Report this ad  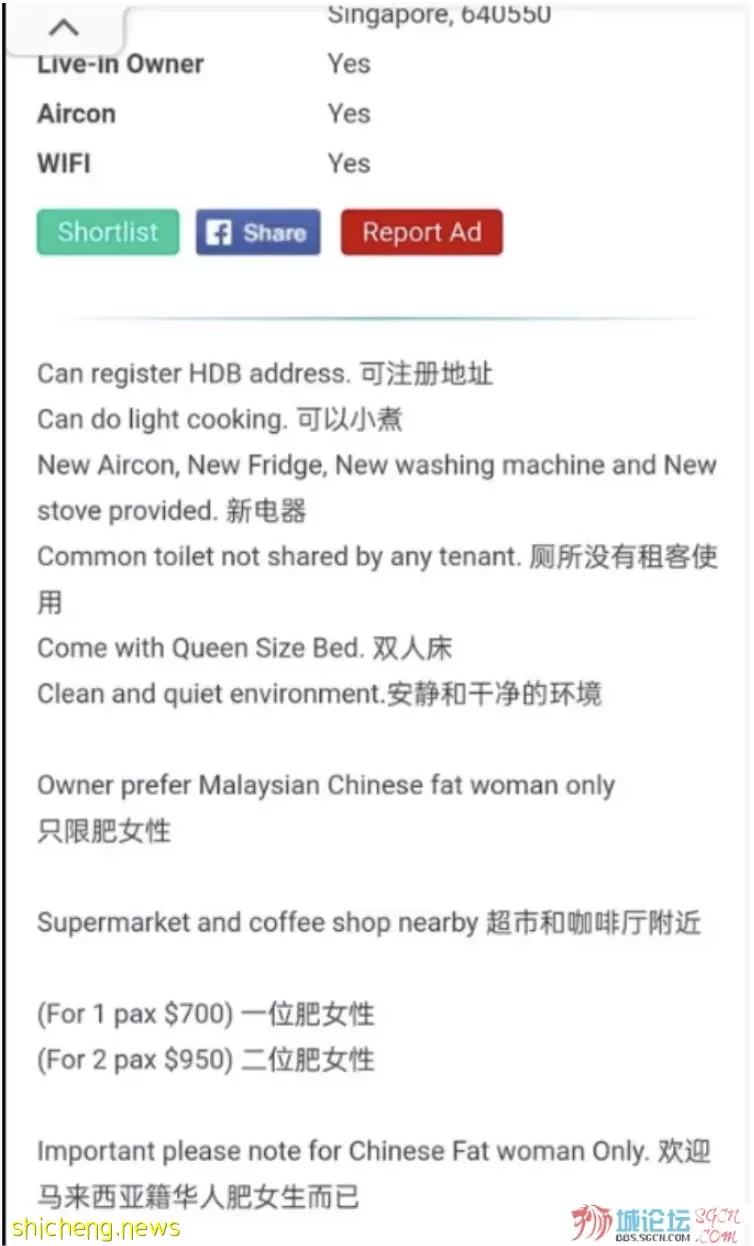coord(421,232)
